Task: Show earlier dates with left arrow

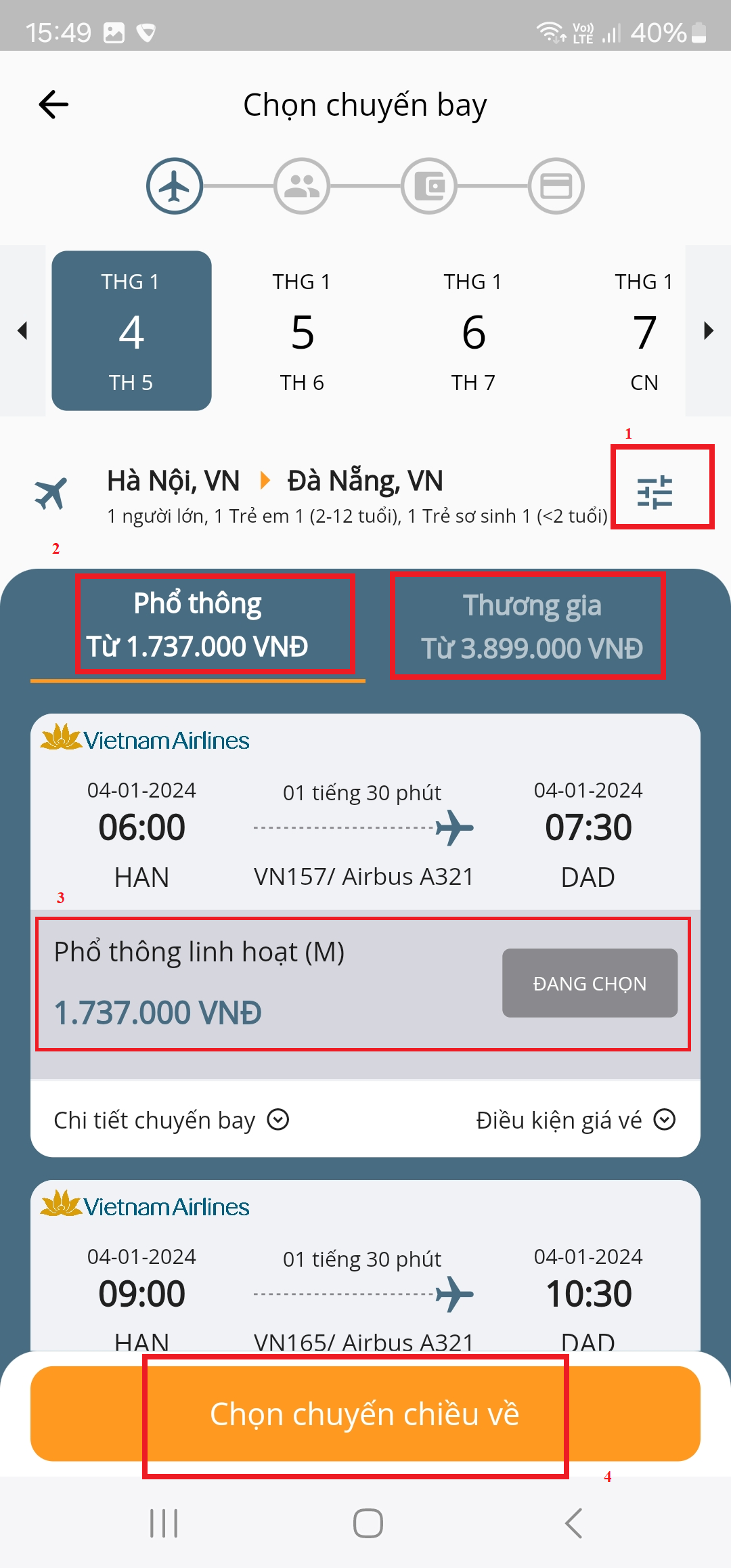Action: point(22,331)
